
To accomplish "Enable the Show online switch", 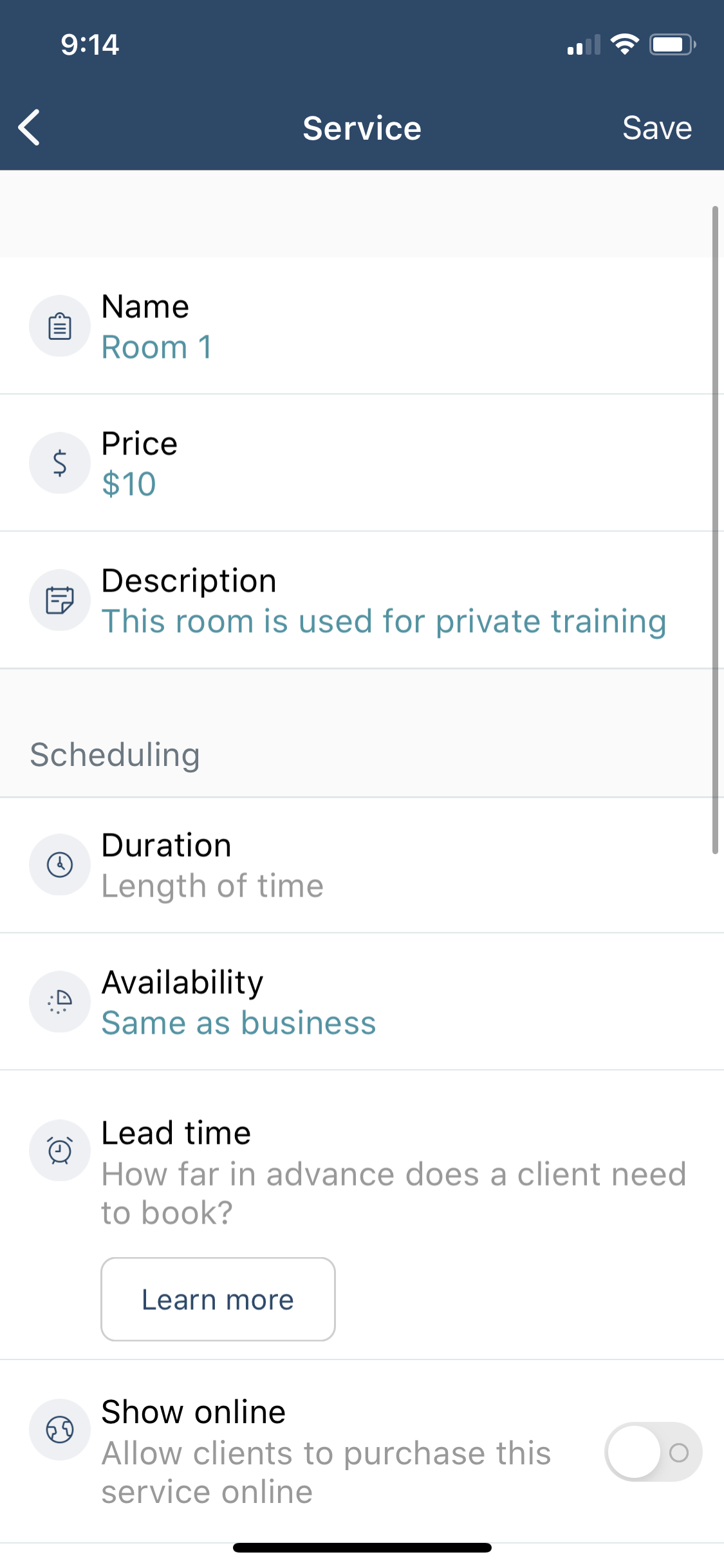I will tap(653, 1451).
